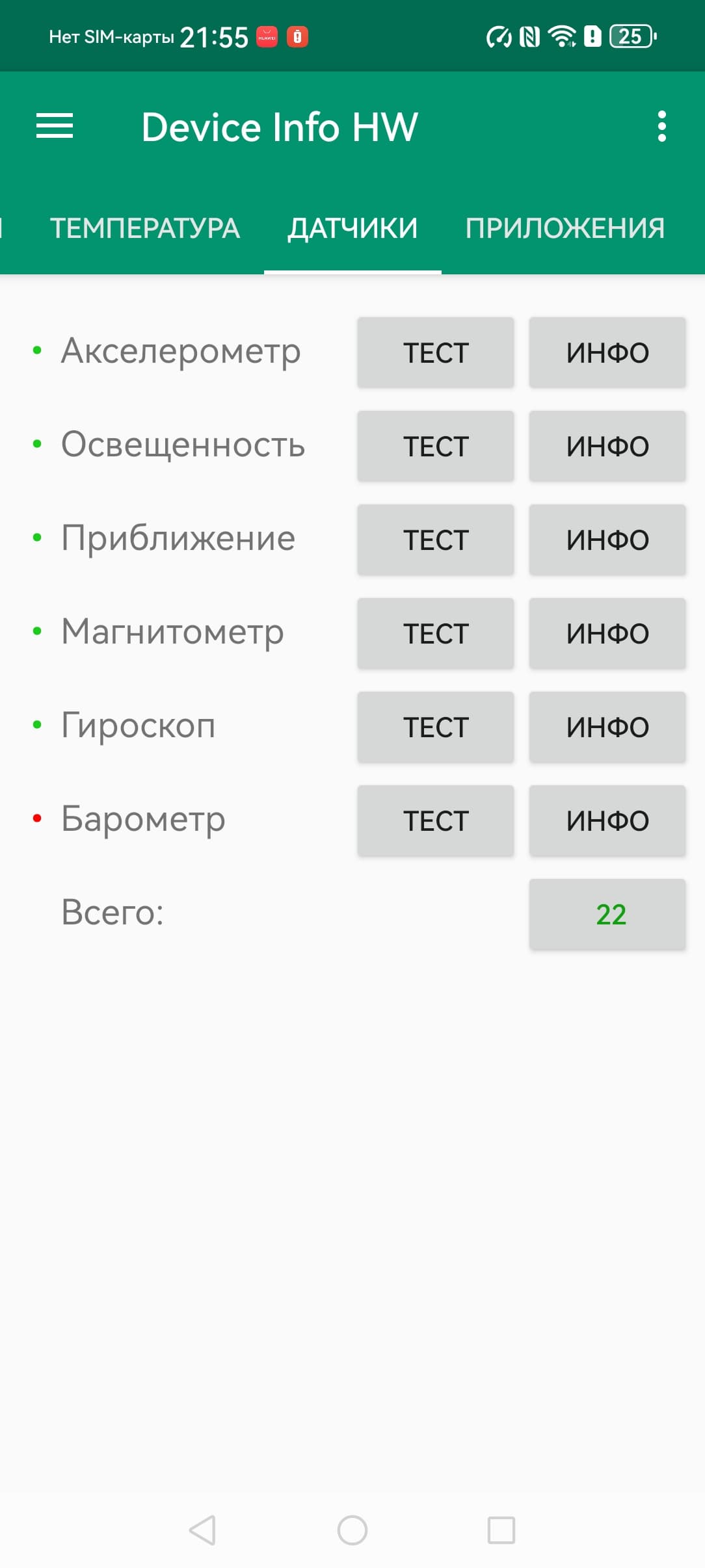
Task: Open ИНФО for Акселерометр
Action: coord(607,353)
